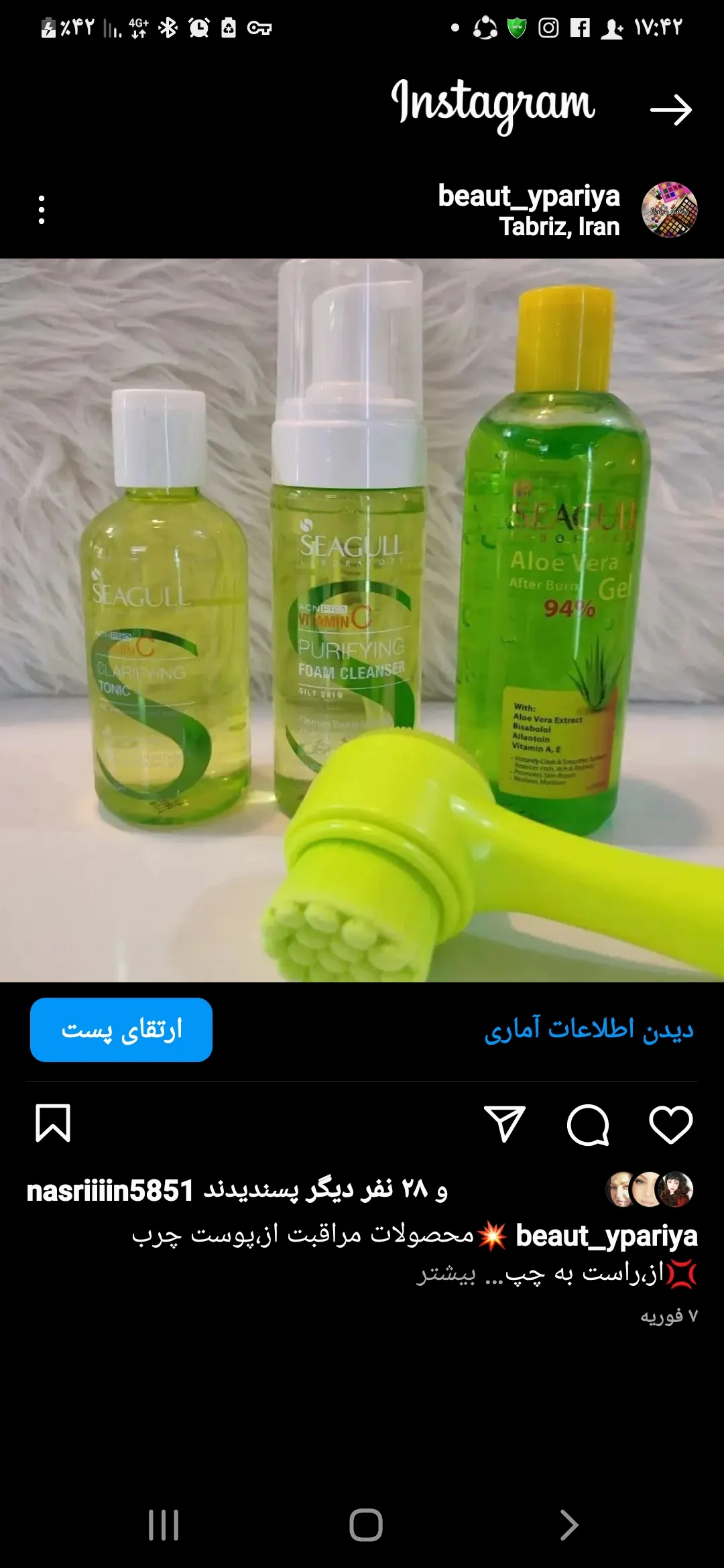
Task: Open دیدن اطلاعات آماری insights link
Action: point(589,1029)
